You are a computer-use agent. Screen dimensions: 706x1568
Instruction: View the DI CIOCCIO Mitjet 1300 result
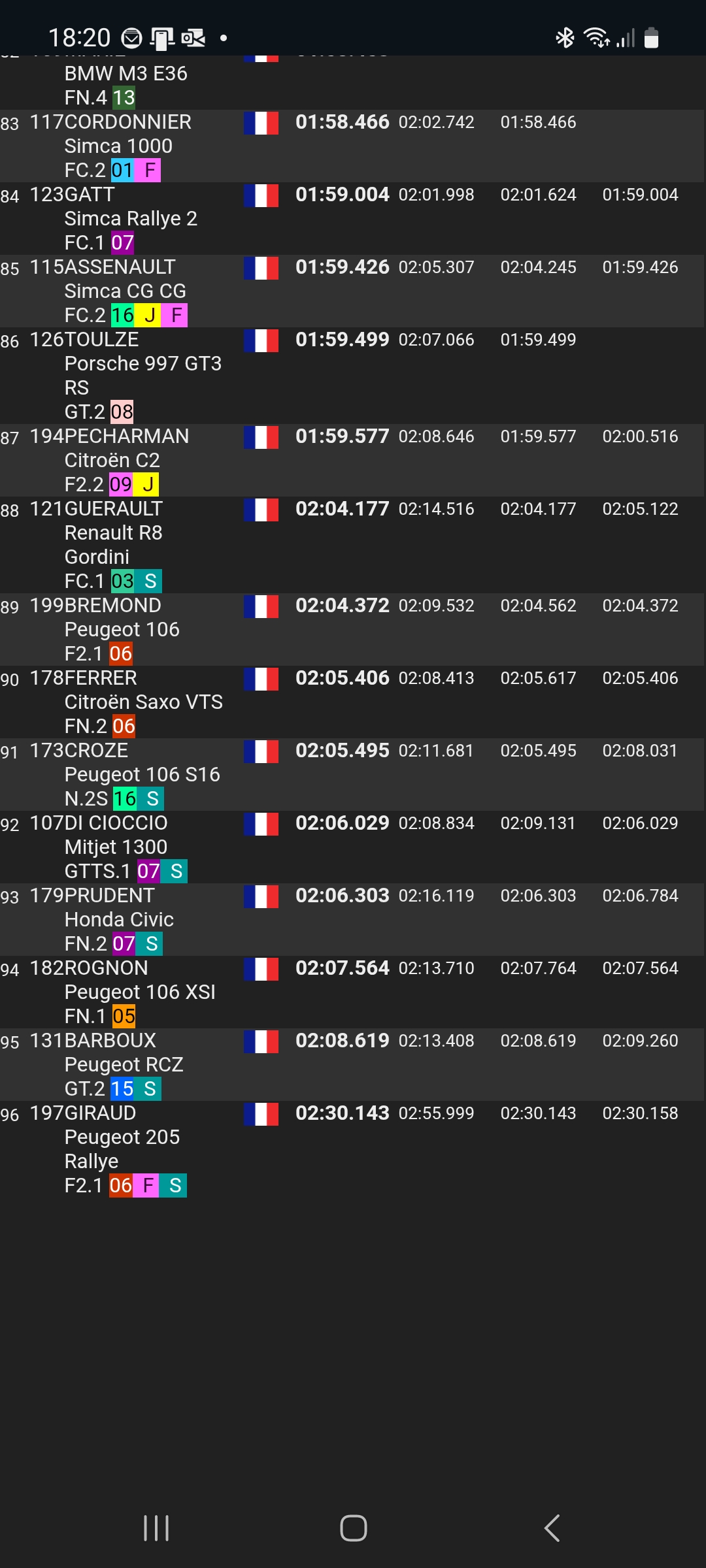[353, 847]
